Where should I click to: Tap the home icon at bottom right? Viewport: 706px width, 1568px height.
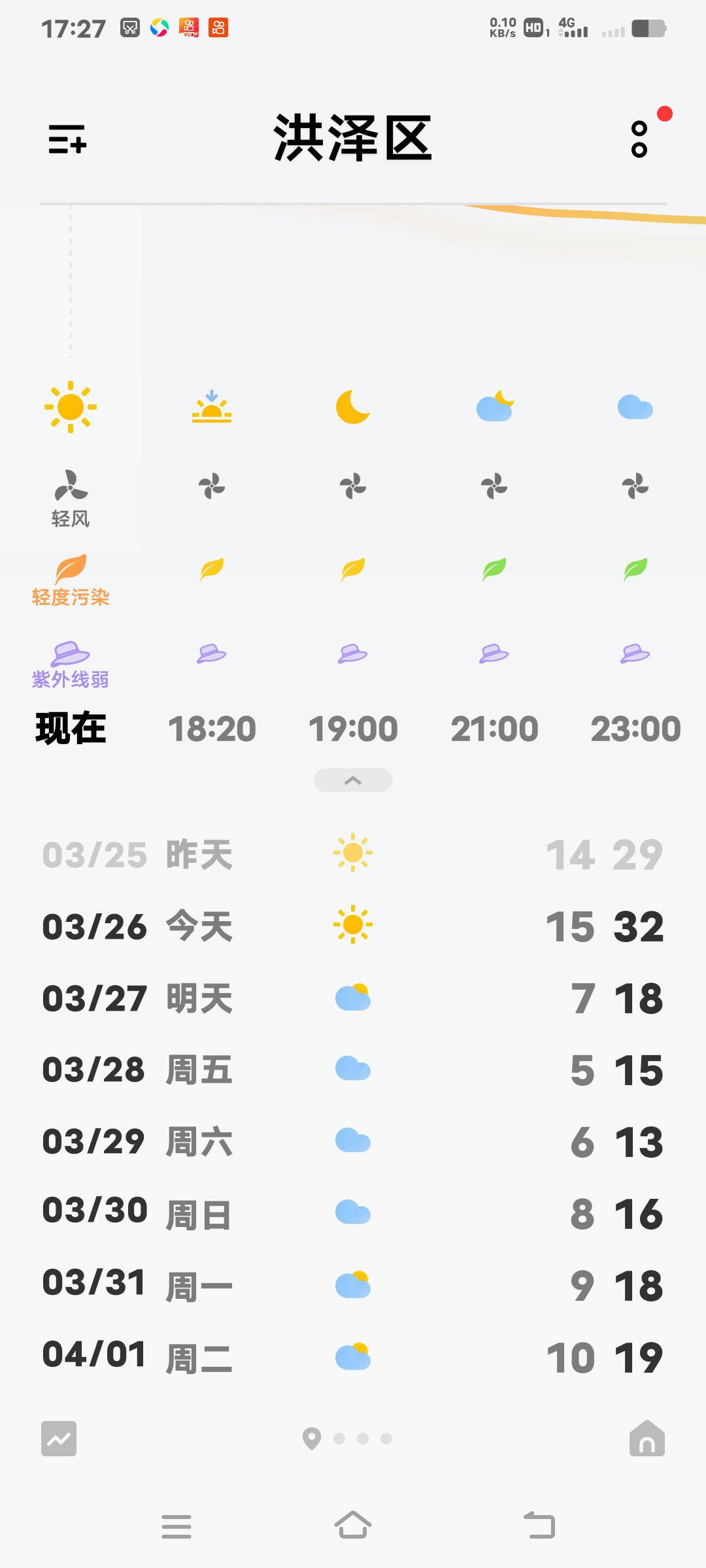(647, 1438)
